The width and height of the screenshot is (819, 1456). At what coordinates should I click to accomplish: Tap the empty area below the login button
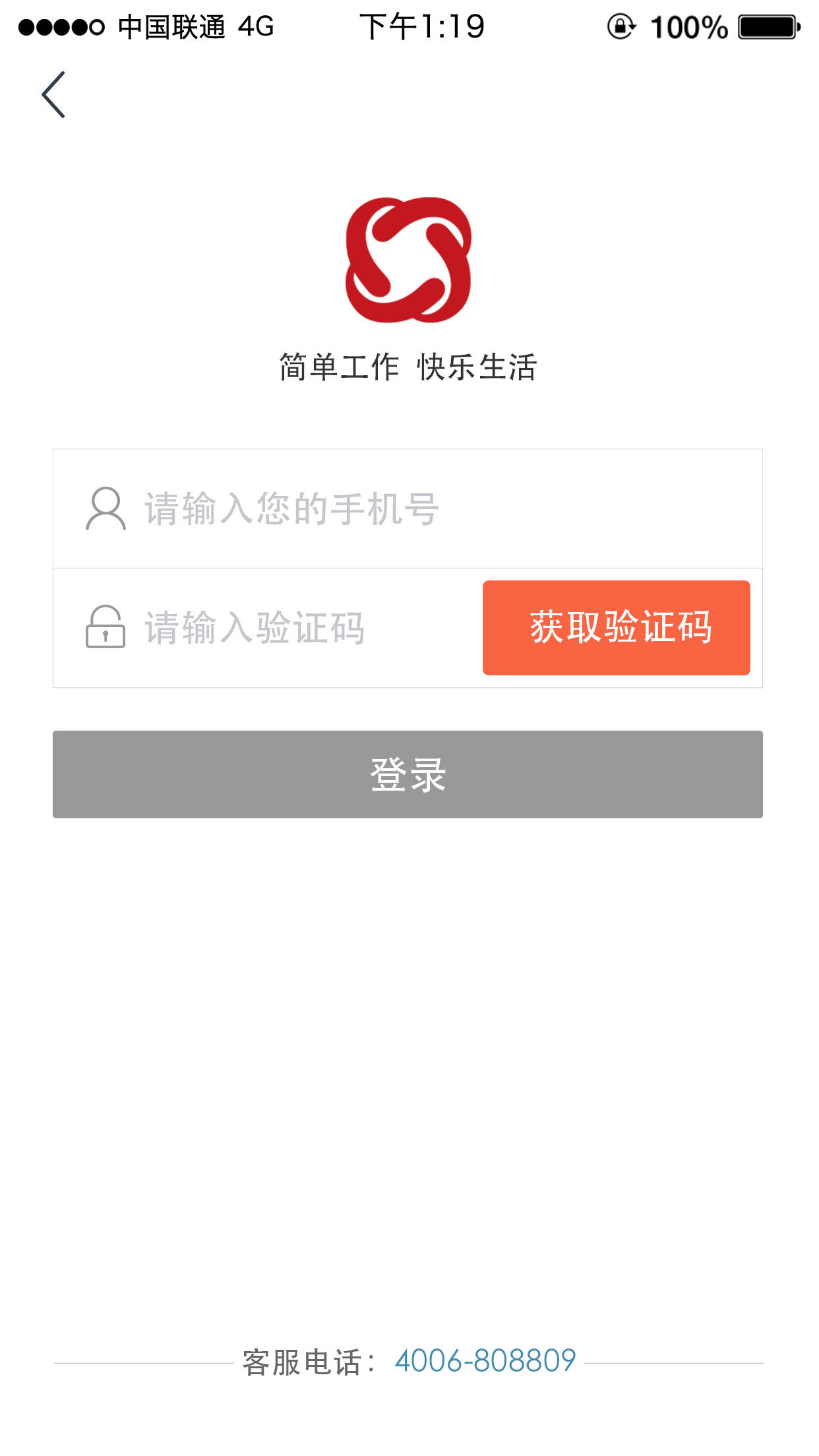click(409, 1055)
